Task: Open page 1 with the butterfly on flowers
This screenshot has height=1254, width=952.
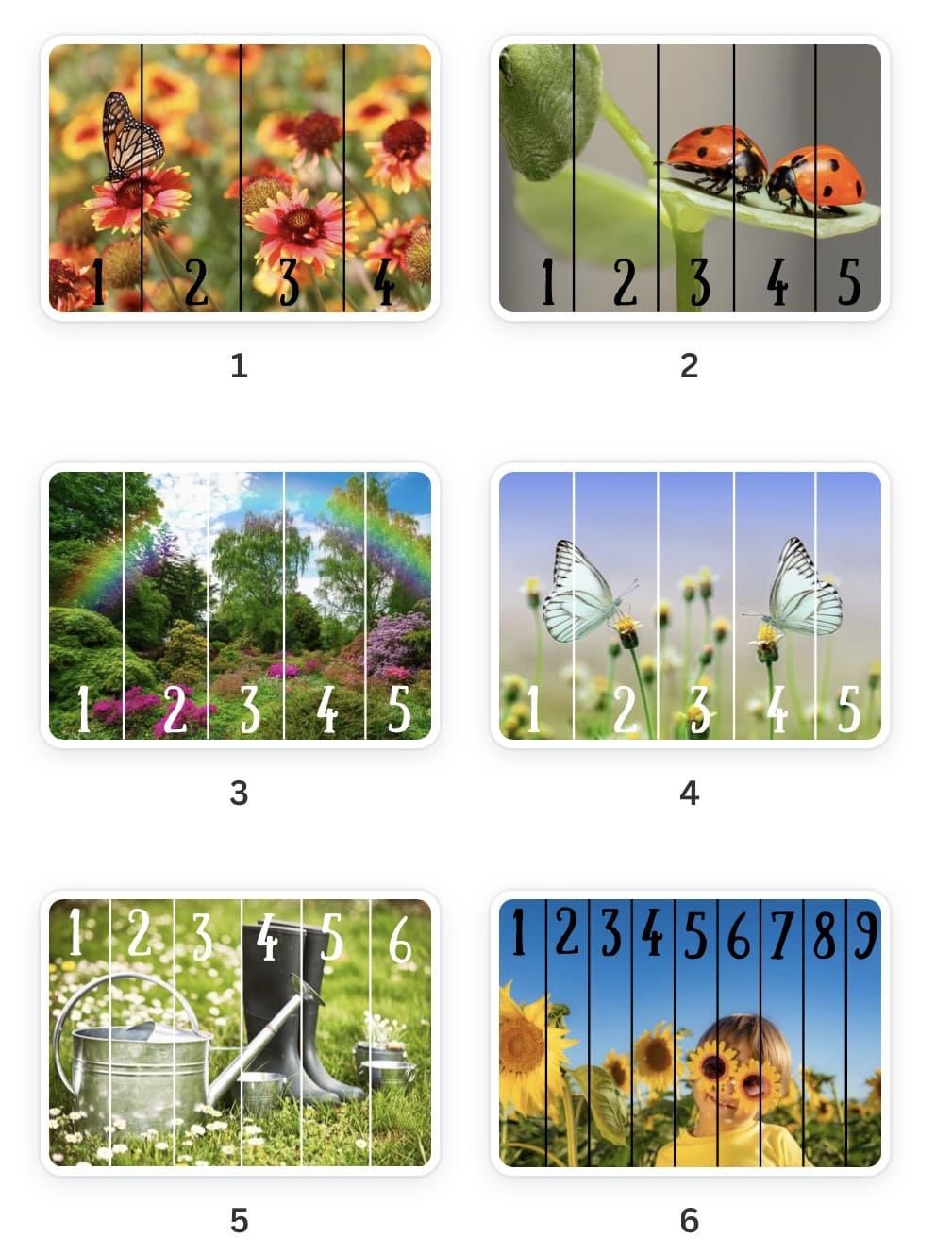Action: 240,178
